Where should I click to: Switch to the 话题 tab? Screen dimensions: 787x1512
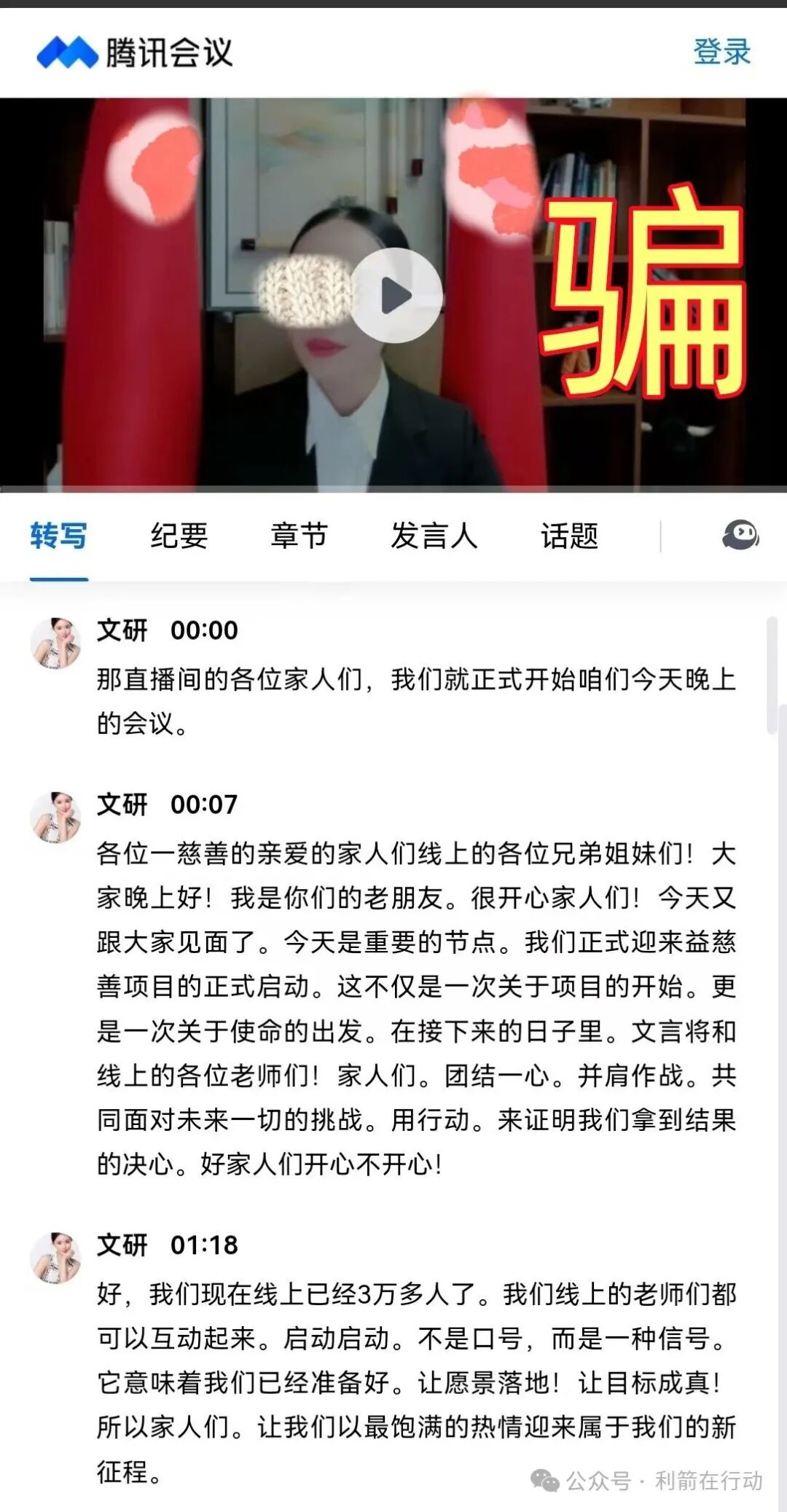tap(569, 536)
